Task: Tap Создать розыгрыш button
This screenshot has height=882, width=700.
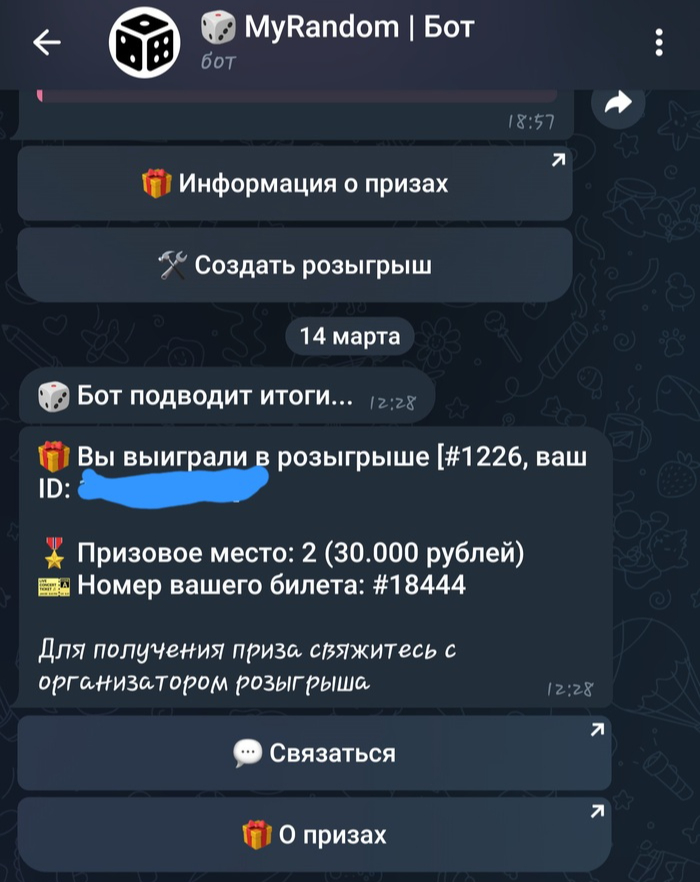Action: pyautogui.click(x=295, y=265)
